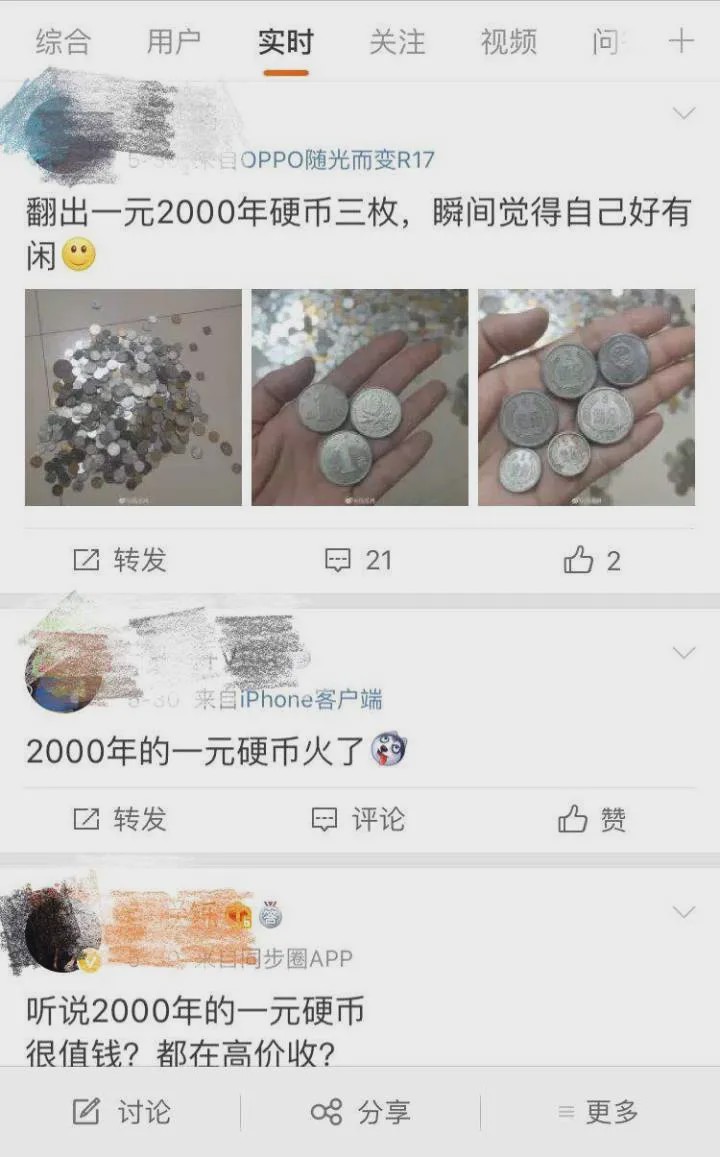Tap the plus icon beside the tabs
Image resolution: width=720 pixels, height=1157 pixels.
pyautogui.click(x=681, y=41)
